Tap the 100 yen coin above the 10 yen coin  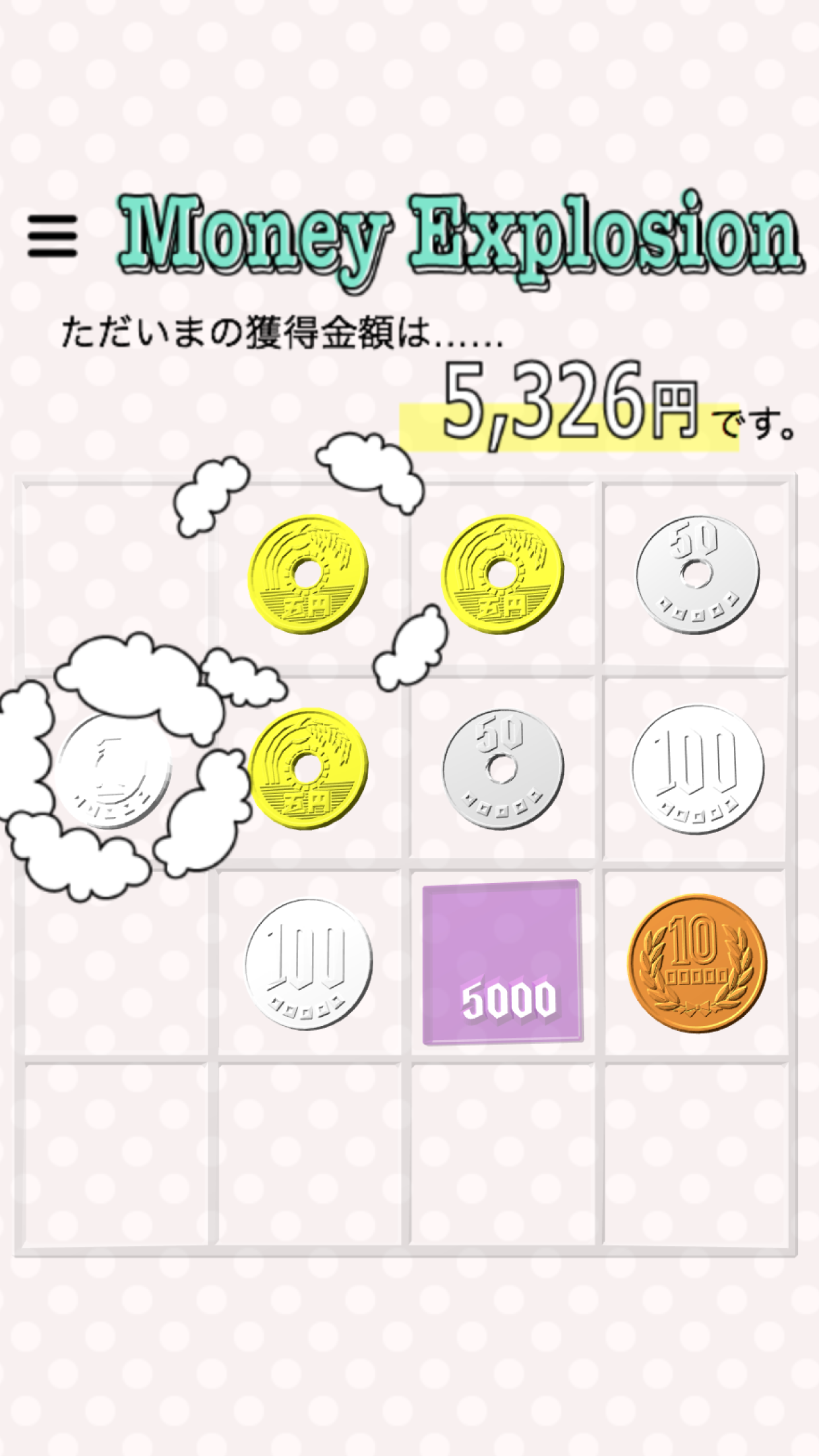point(698,769)
